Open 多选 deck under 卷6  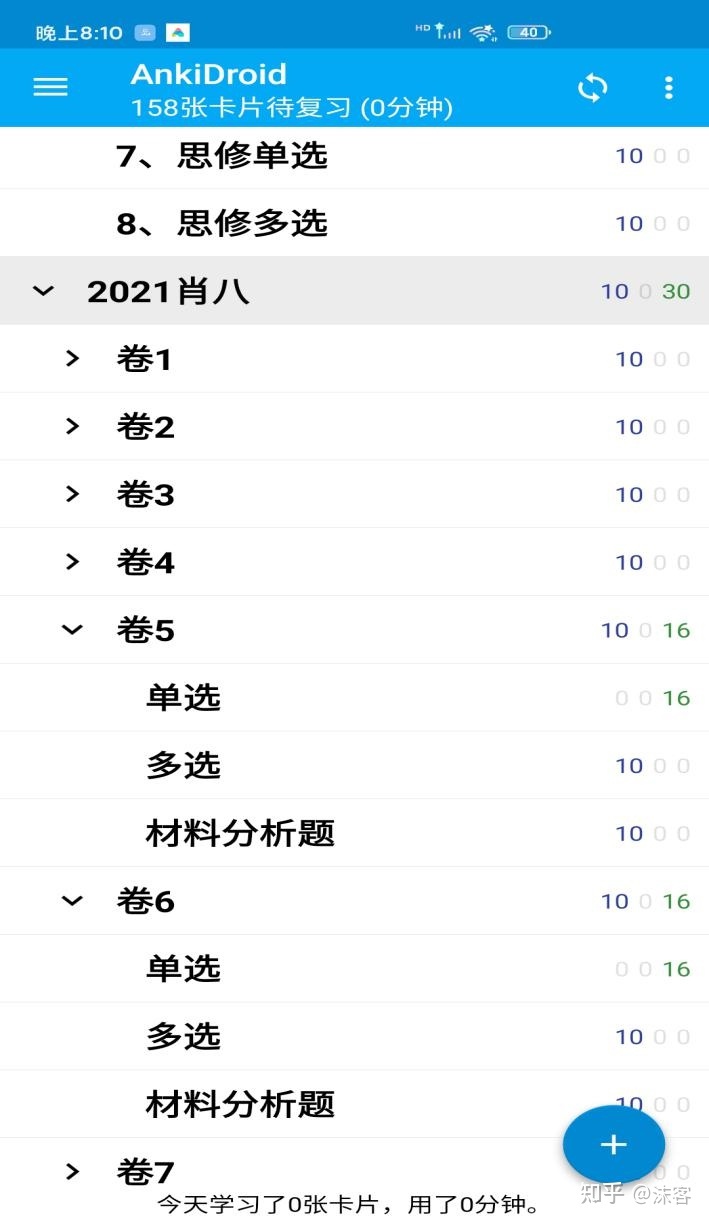click(x=354, y=1037)
